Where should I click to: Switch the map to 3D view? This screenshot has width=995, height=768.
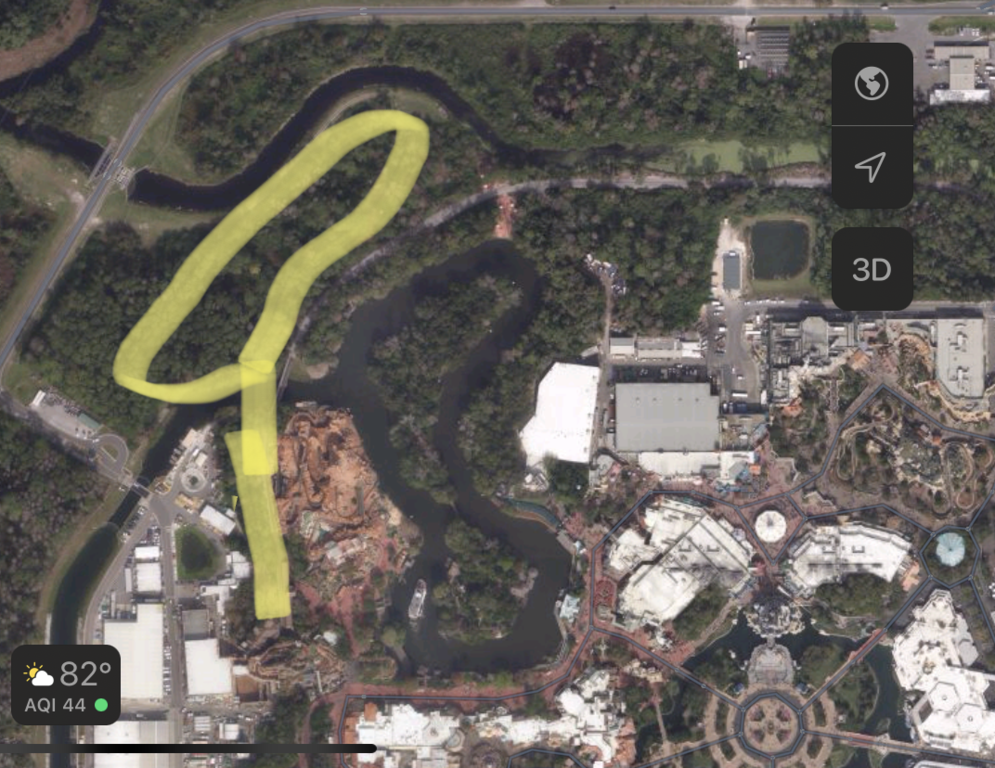click(x=871, y=269)
